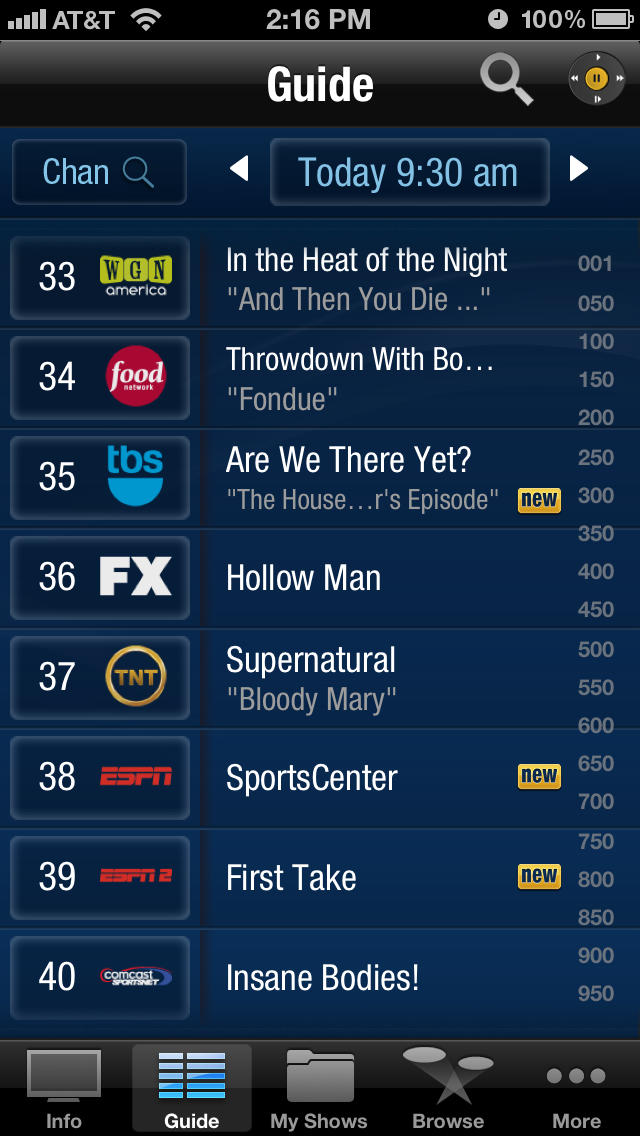640x1136 pixels.
Task: Go to the previous time slot
Action: (x=239, y=169)
